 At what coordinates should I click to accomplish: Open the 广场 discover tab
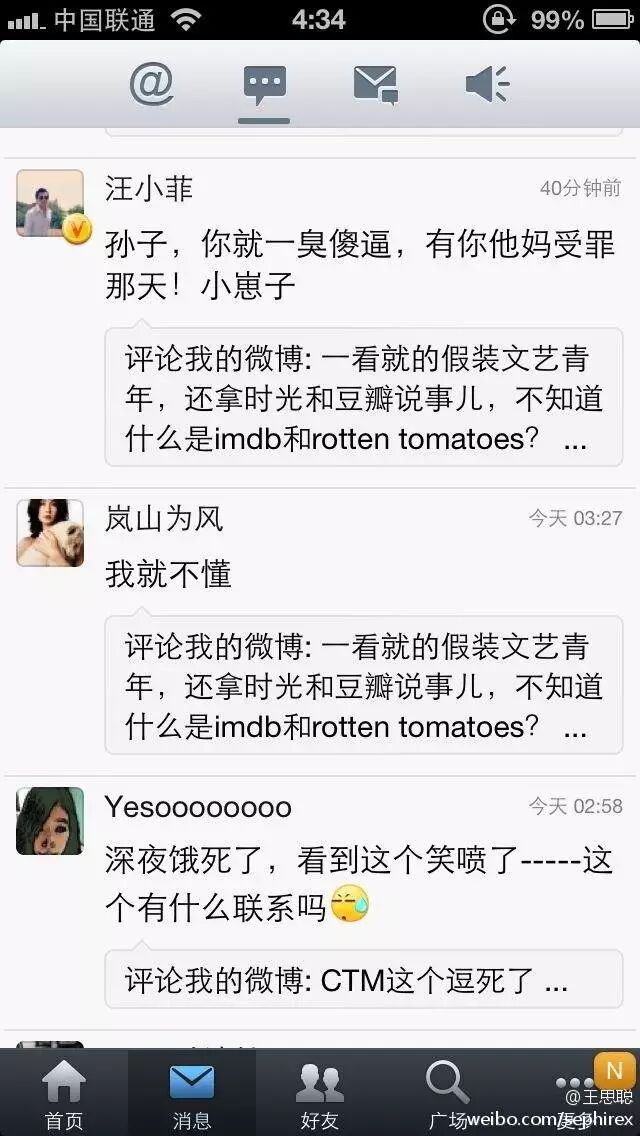pyautogui.click(x=448, y=1093)
